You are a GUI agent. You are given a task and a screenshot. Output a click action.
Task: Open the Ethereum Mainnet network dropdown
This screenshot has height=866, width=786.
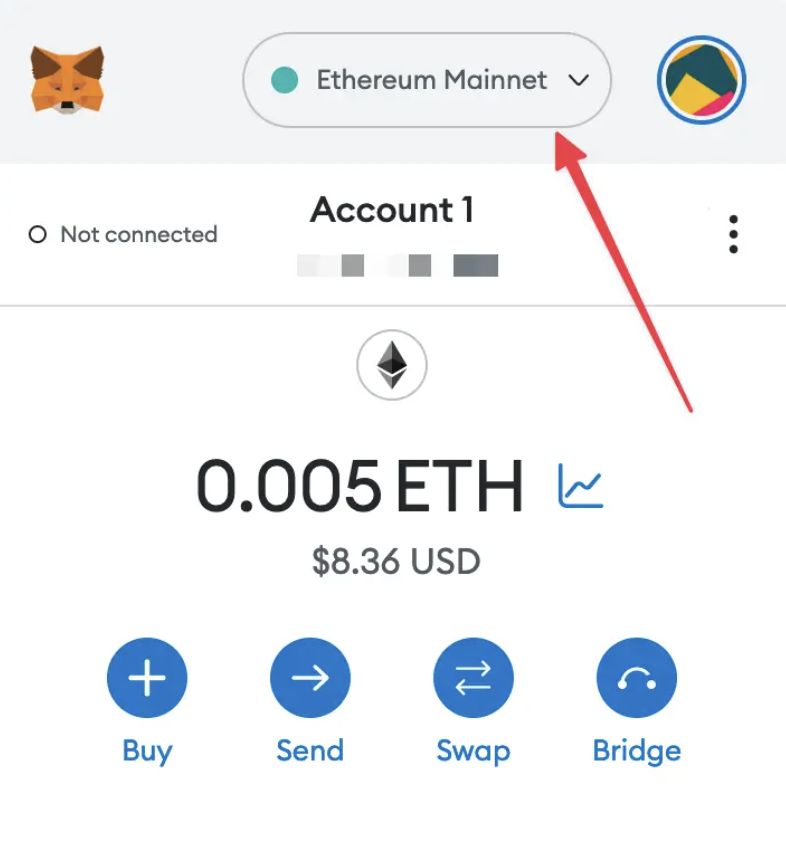pos(427,80)
